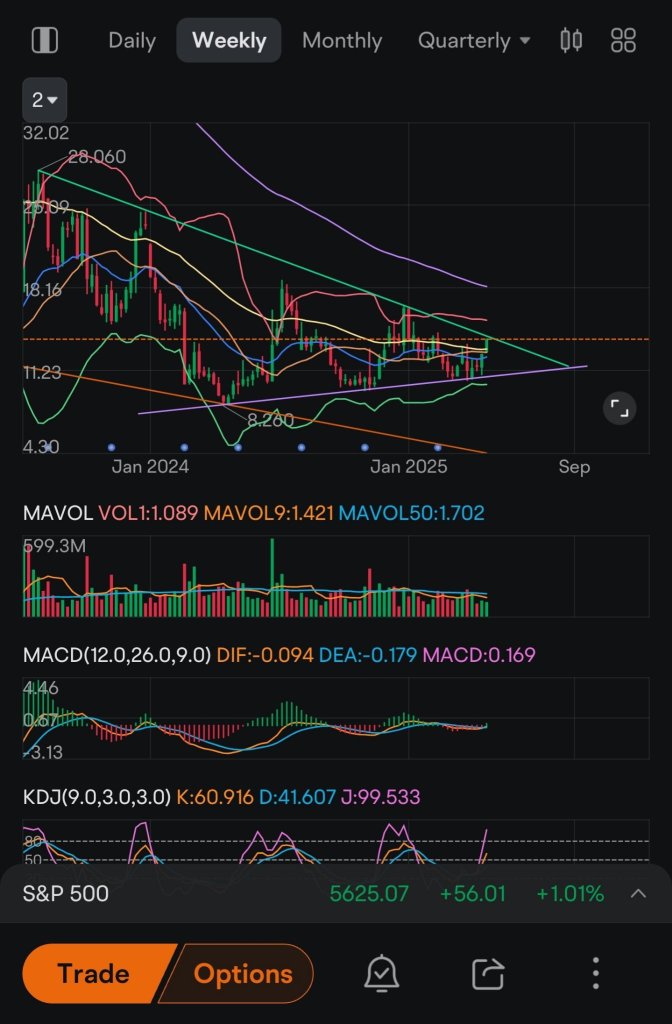Tap the Trade button
Viewport: 672px width, 1024px height.
click(93, 973)
